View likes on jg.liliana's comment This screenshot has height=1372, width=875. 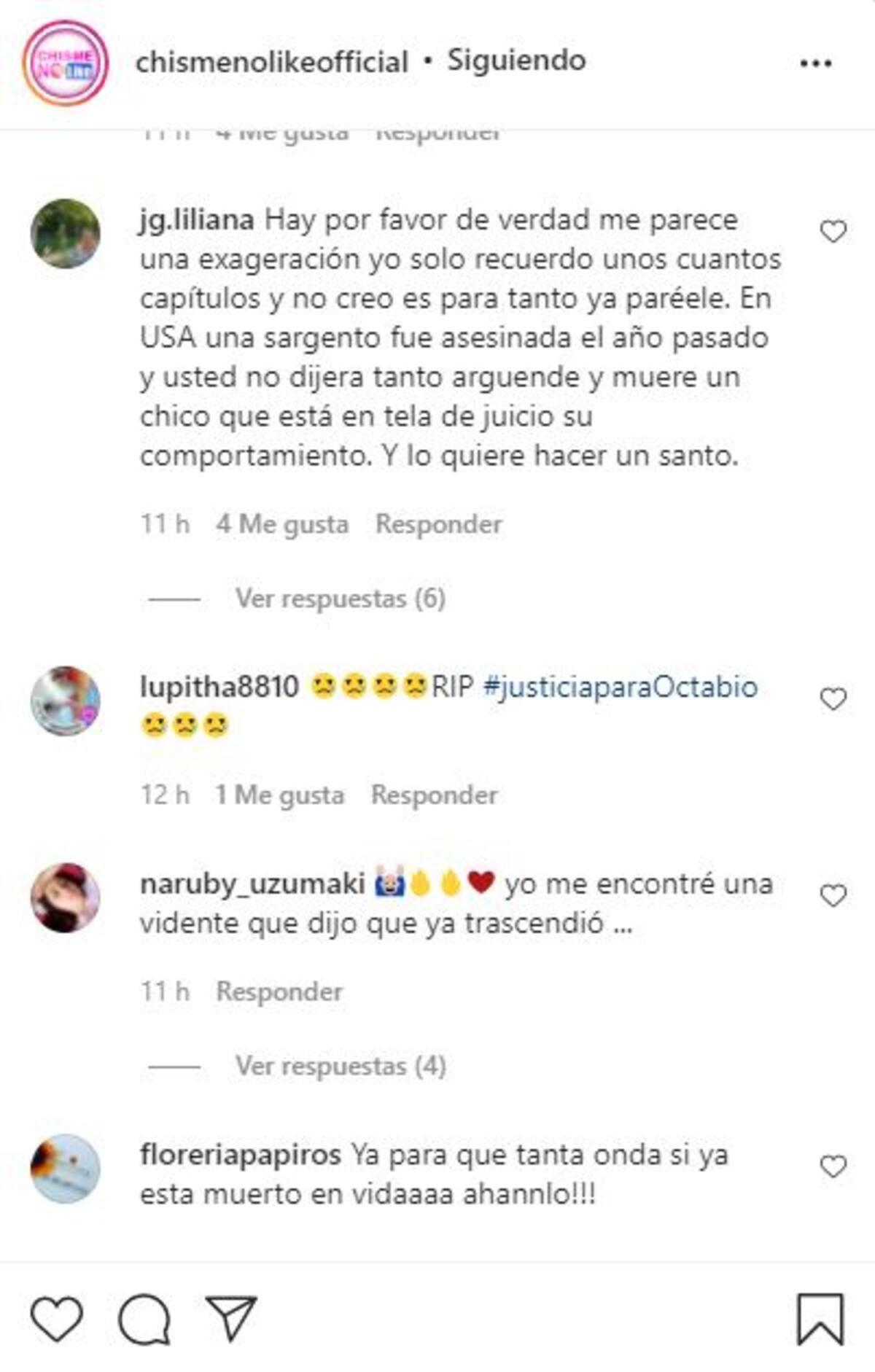point(282,524)
